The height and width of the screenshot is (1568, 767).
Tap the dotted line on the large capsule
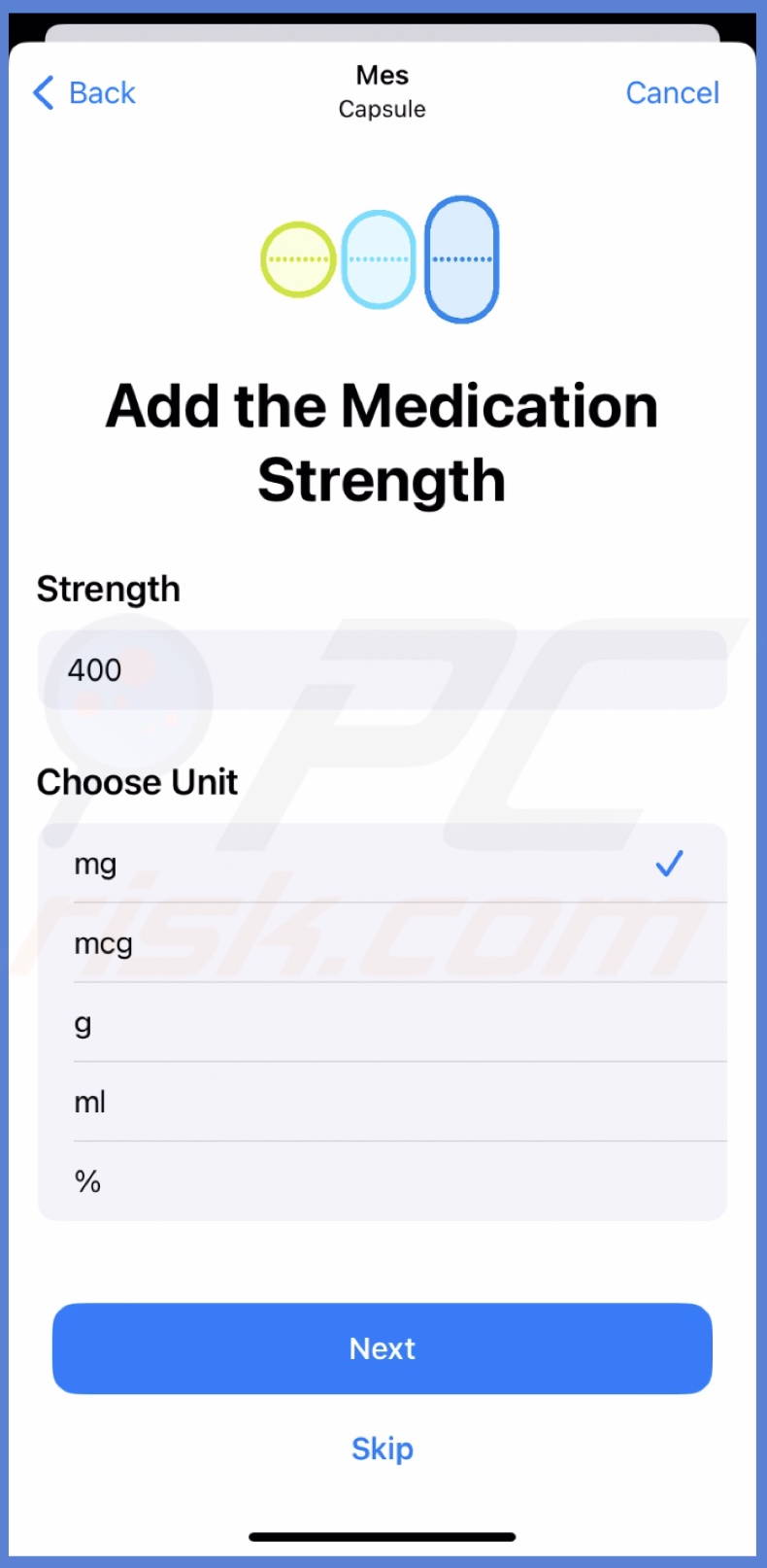click(x=461, y=259)
